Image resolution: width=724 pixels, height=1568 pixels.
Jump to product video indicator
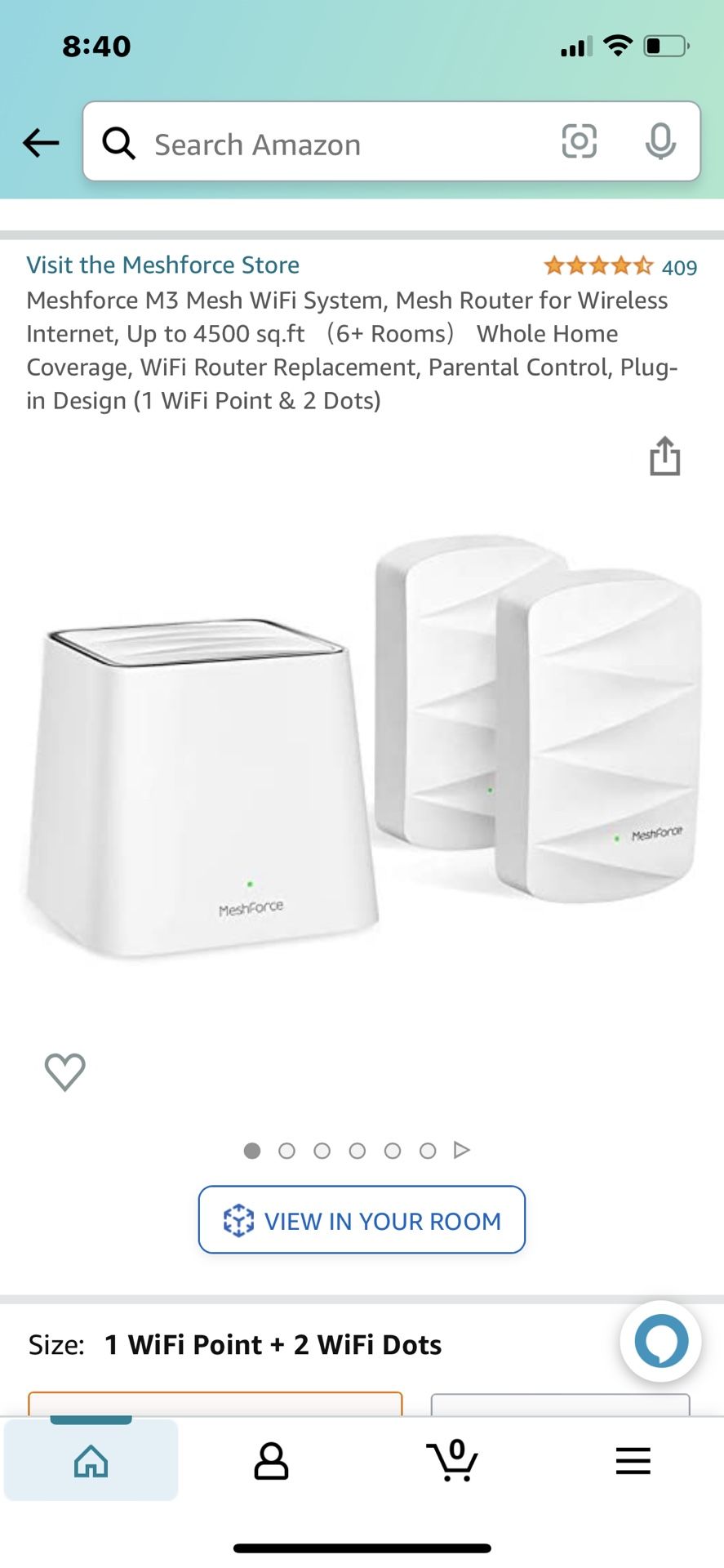[462, 1150]
